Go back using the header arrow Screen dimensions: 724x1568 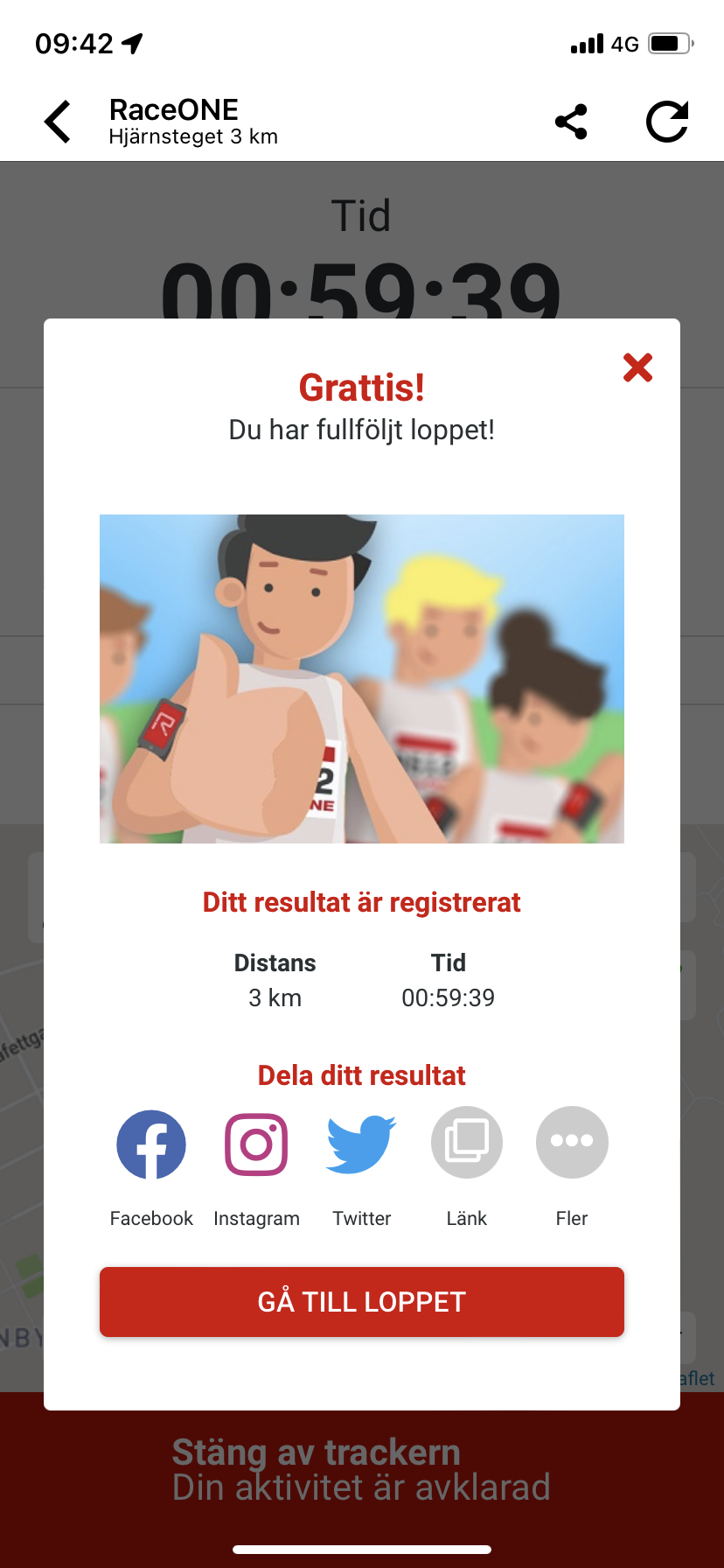[x=58, y=122]
